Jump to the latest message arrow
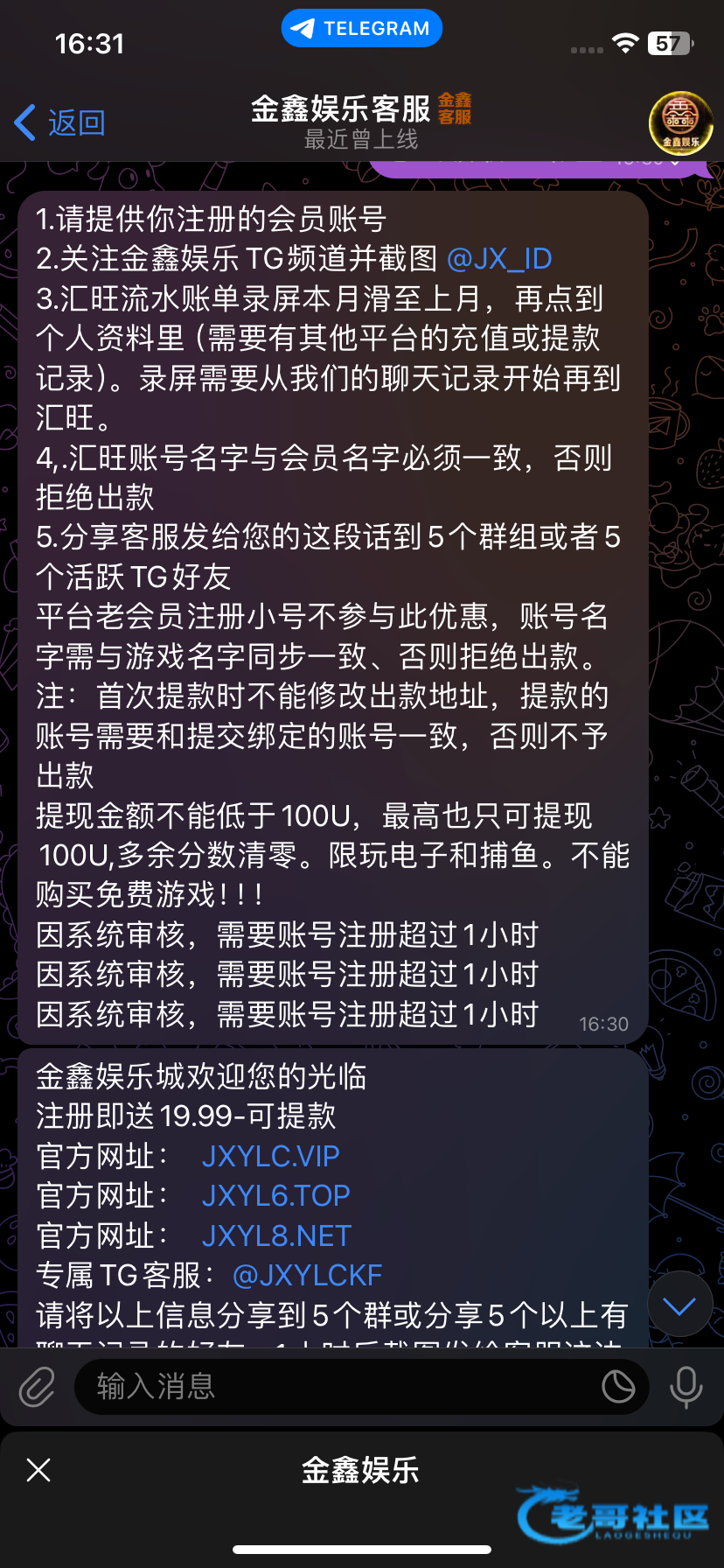724x1568 pixels. 679,1305
